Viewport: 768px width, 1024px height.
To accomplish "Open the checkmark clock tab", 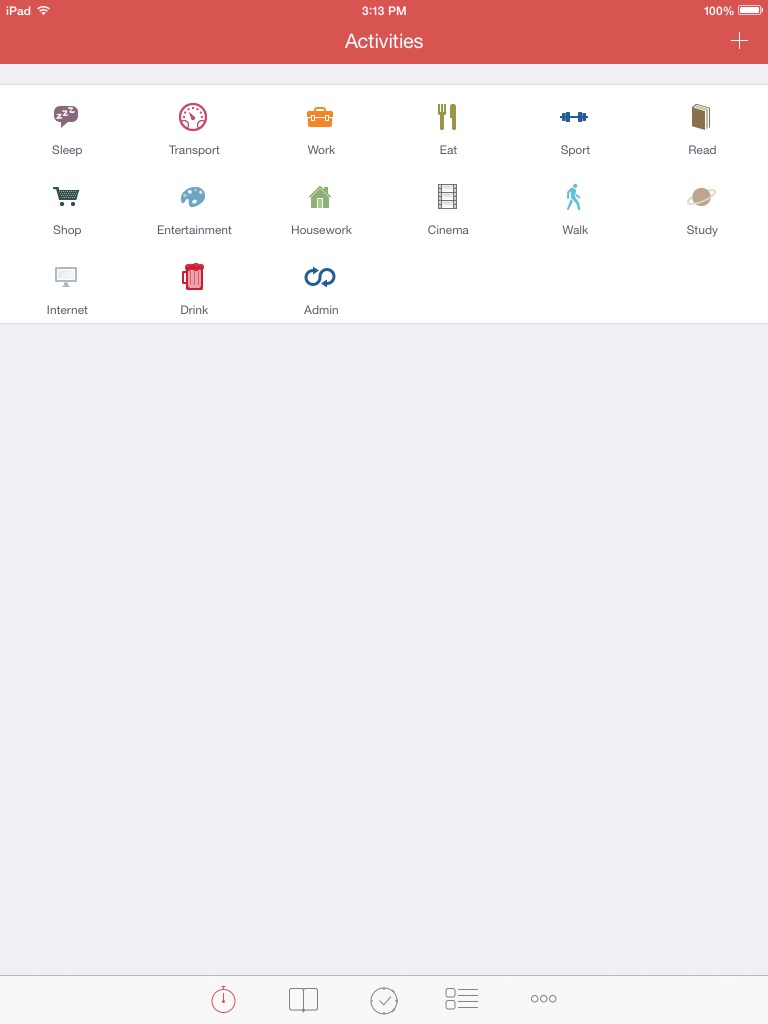I will (x=384, y=999).
